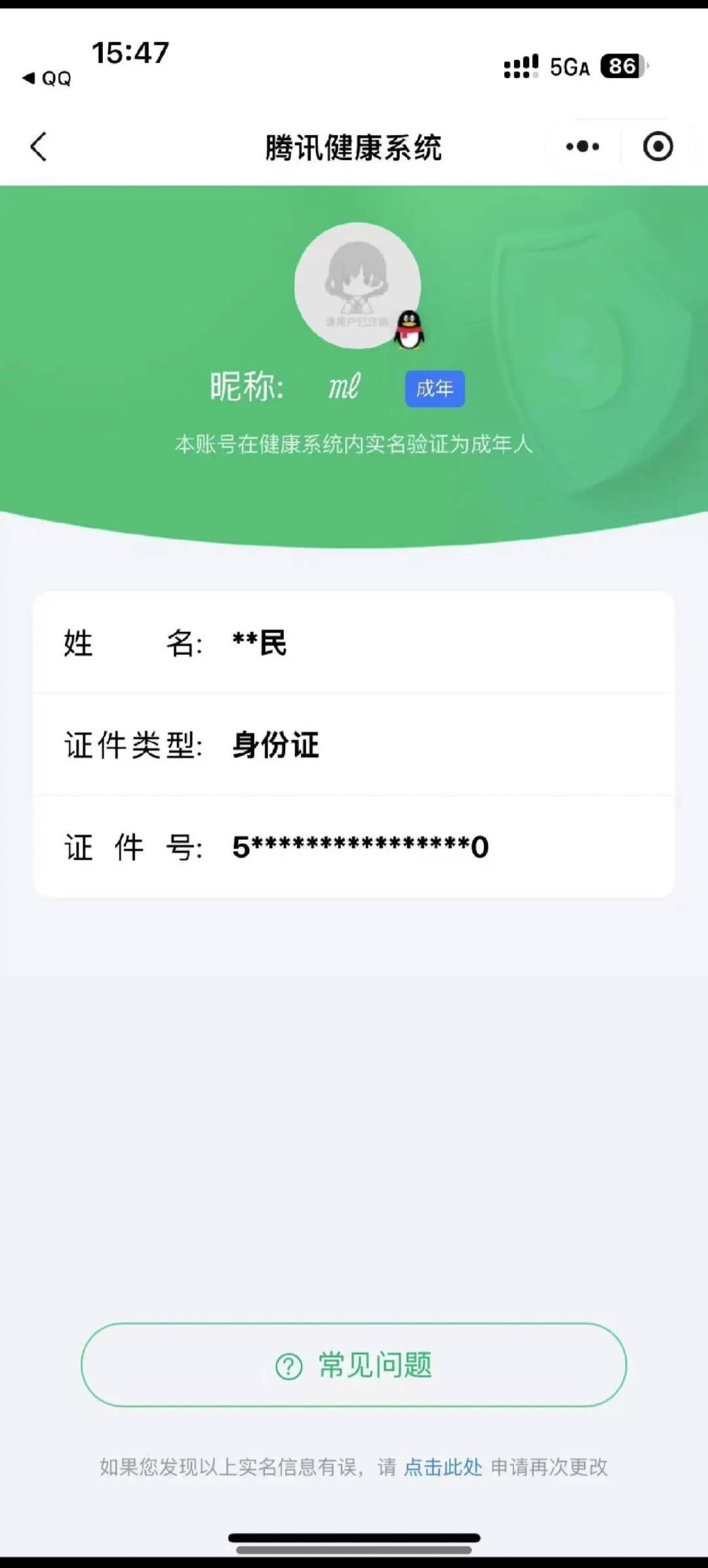Tap the battery indicator showing 86
The height and width of the screenshot is (1568, 708).
coord(619,65)
